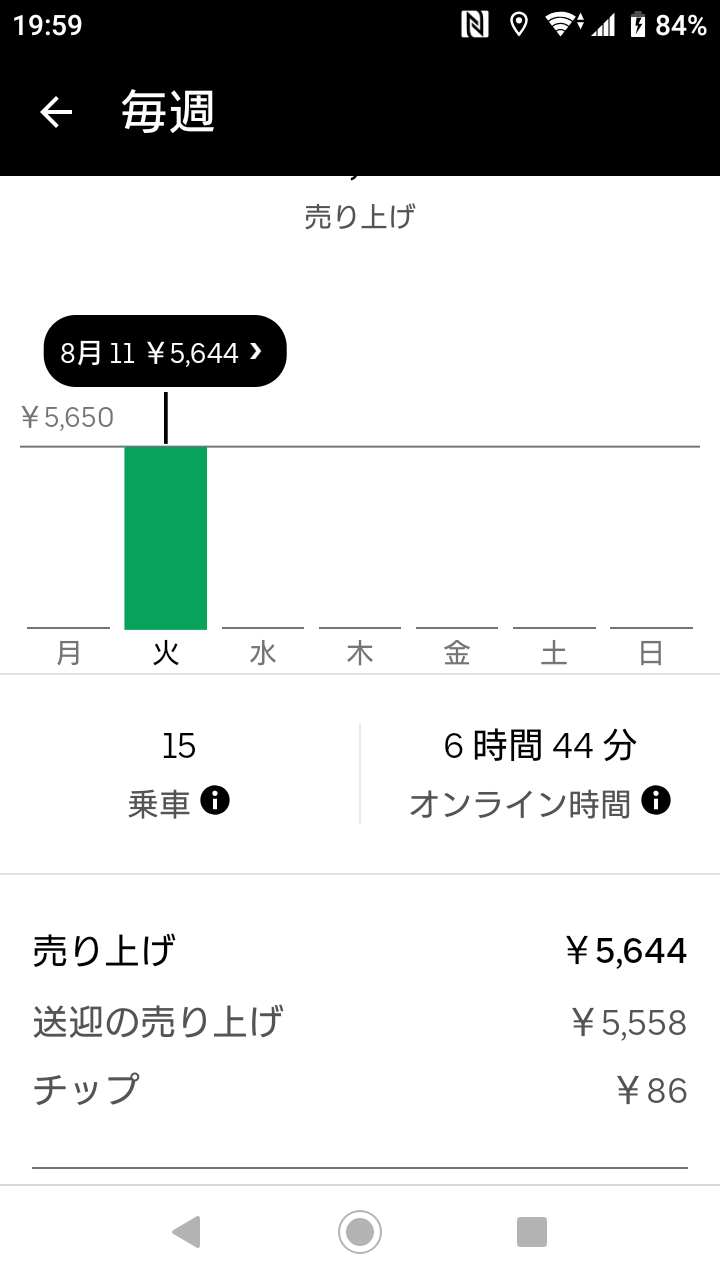The width and height of the screenshot is (720, 1280).
Task: Open the 8月 11 ¥5,644 tooltip details
Action: tap(165, 351)
